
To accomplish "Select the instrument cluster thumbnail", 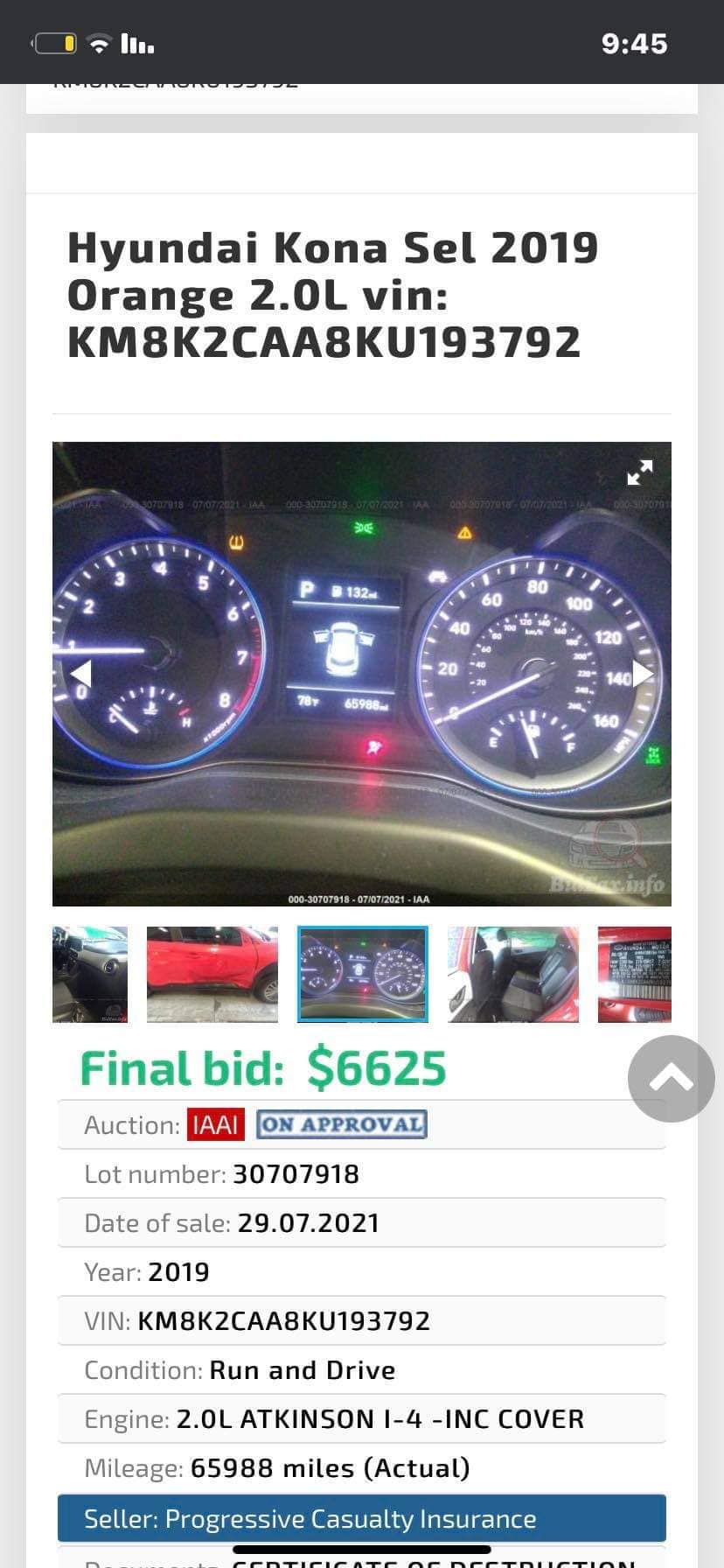I will [363, 974].
